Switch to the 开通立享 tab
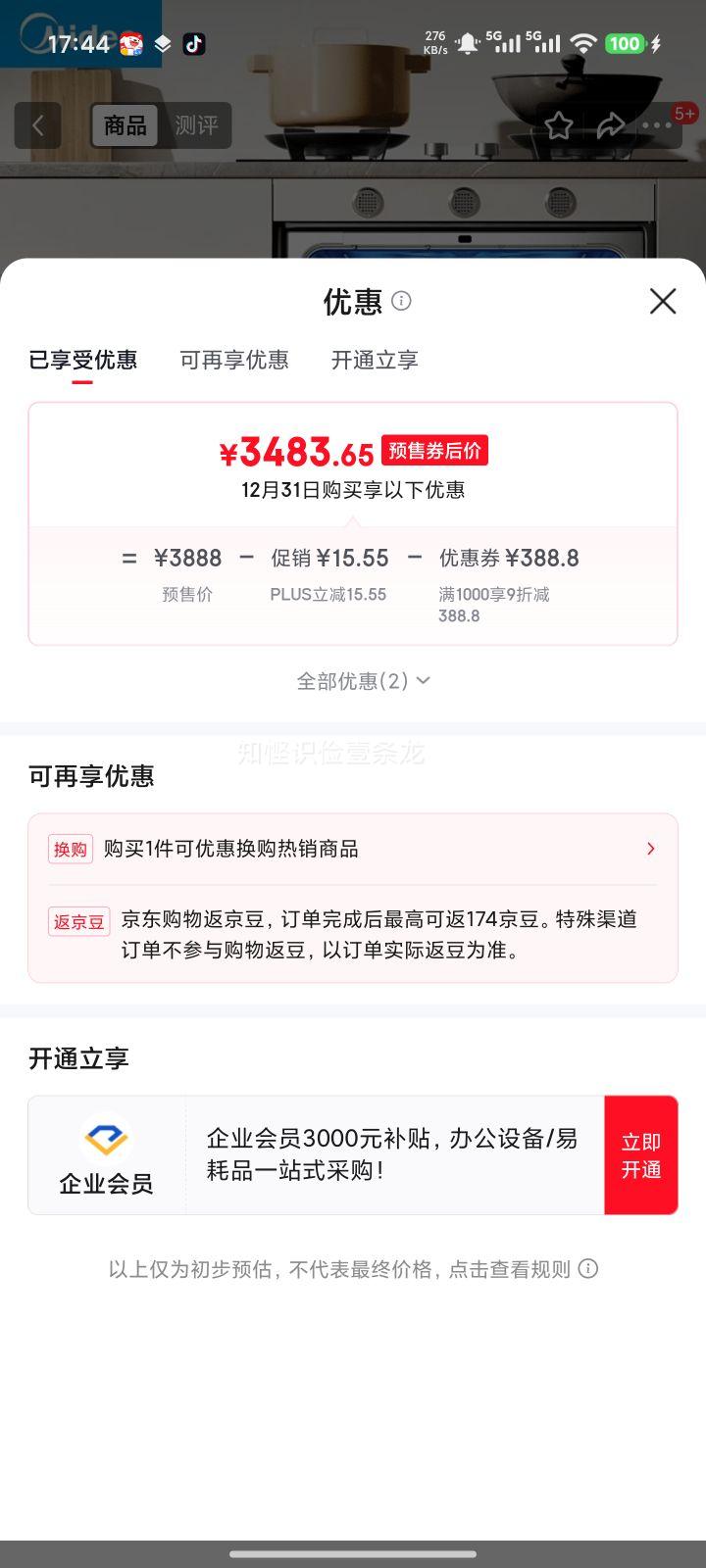706x1568 pixels. pyautogui.click(x=375, y=360)
